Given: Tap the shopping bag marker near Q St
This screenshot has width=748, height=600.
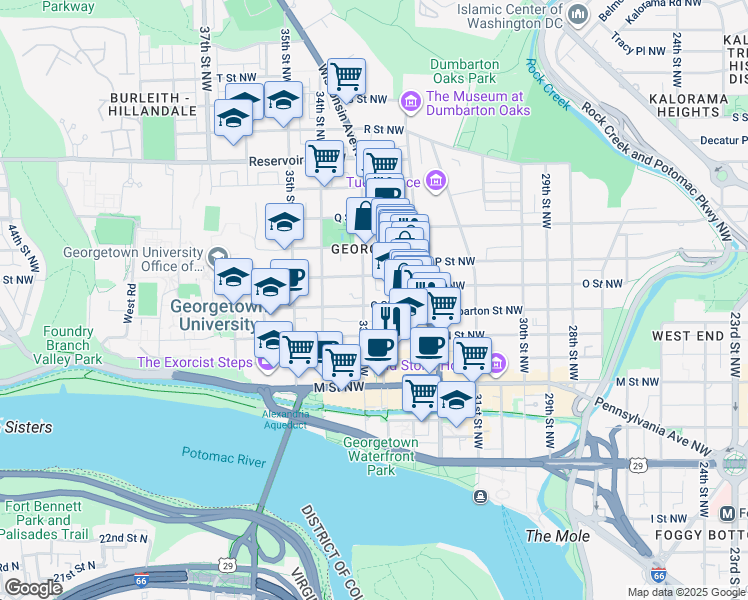Looking at the screenshot, I should point(363,214).
